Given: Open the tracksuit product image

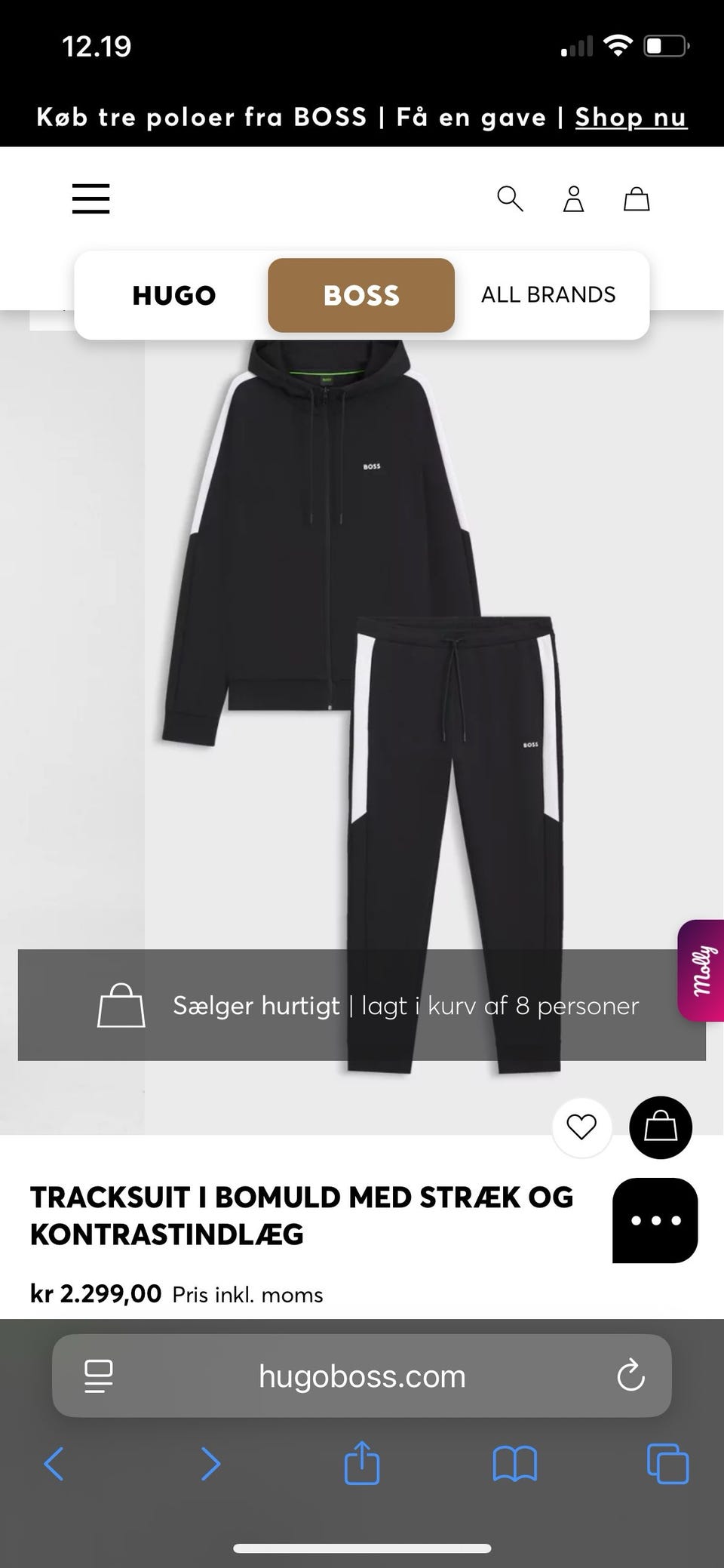Looking at the screenshot, I should click(x=362, y=679).
